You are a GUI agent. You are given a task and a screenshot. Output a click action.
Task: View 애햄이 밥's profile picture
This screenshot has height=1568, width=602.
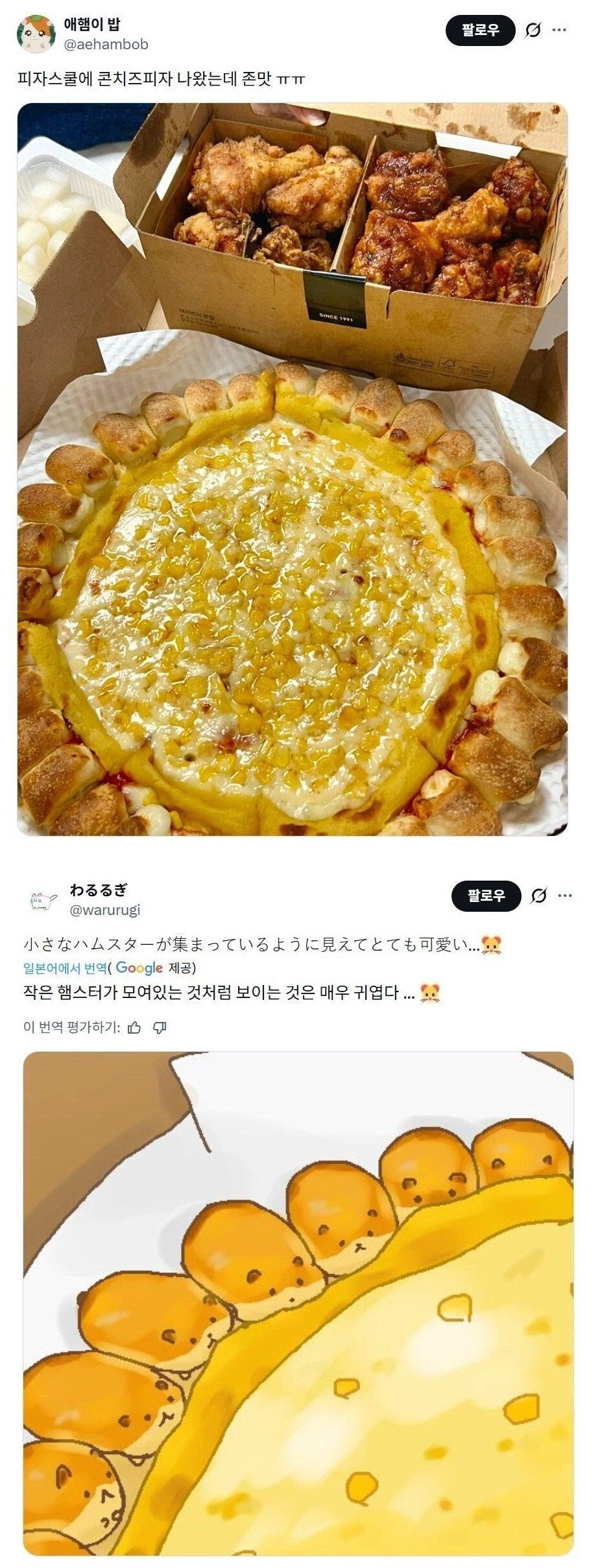36,34
